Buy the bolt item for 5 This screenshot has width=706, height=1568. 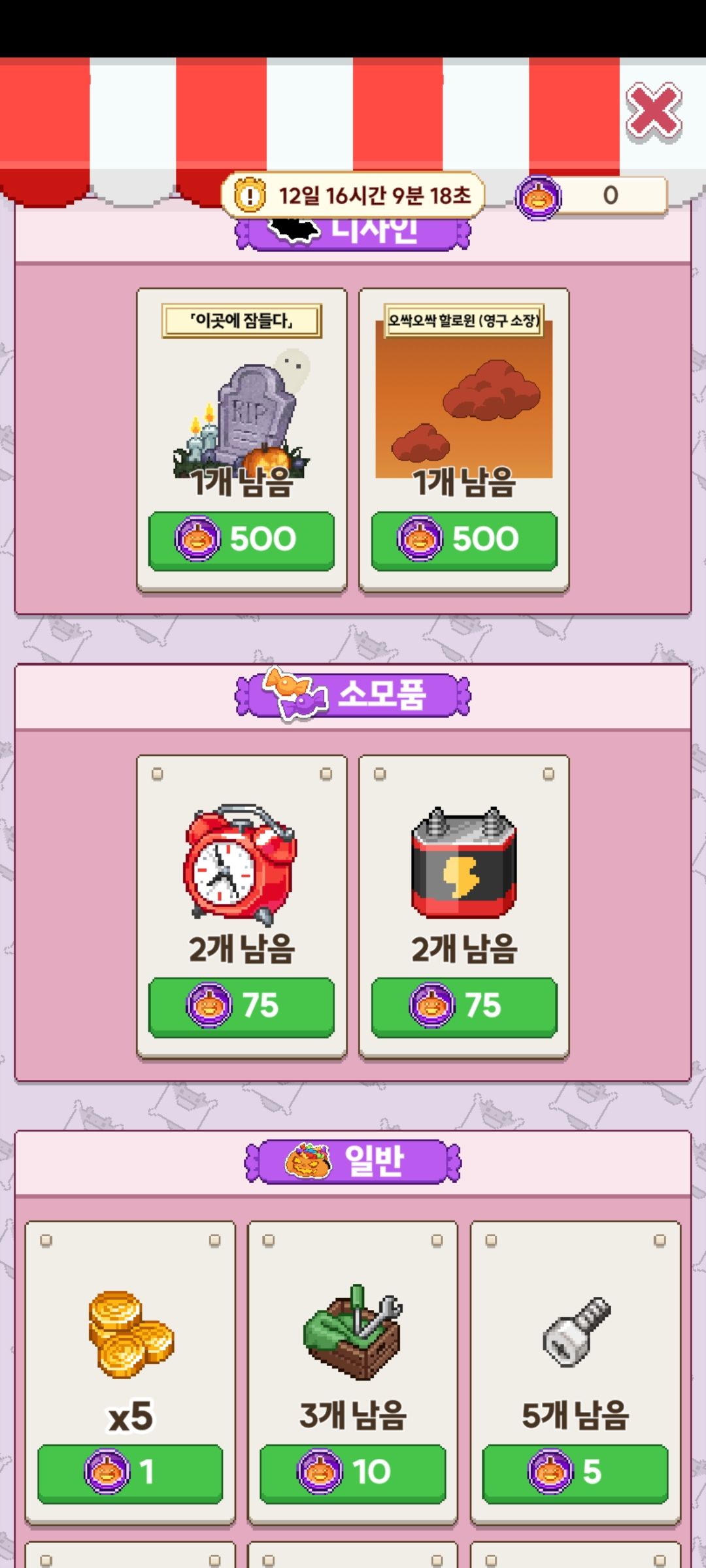point(575,1472)
